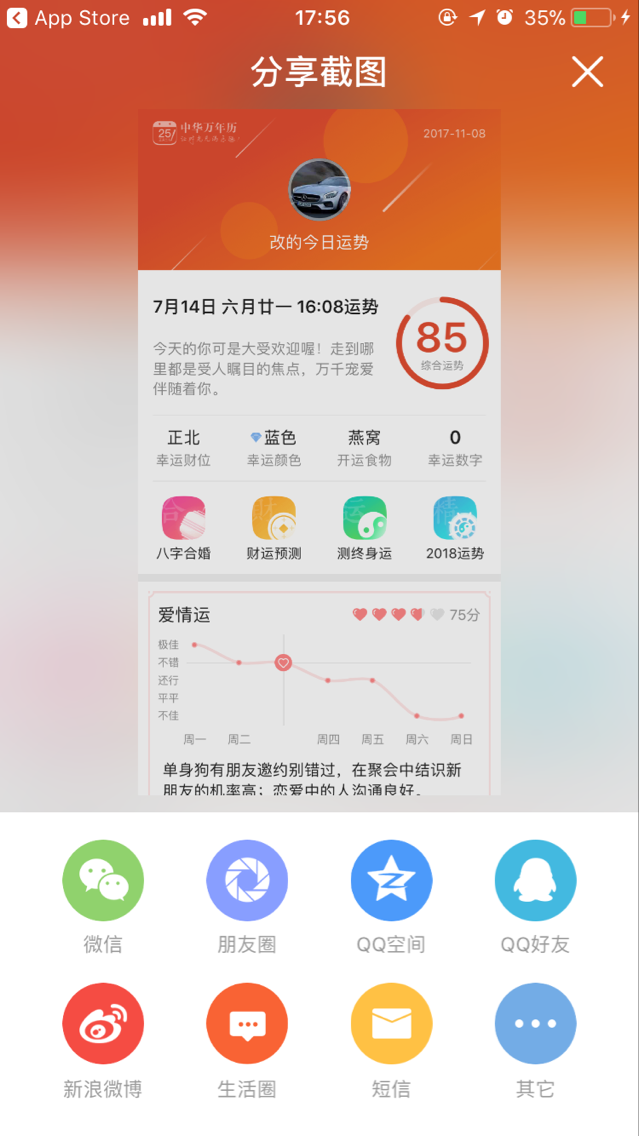The image size is (639, 1136).
Task: Share to 生活圈
Action: point(247,1024)
